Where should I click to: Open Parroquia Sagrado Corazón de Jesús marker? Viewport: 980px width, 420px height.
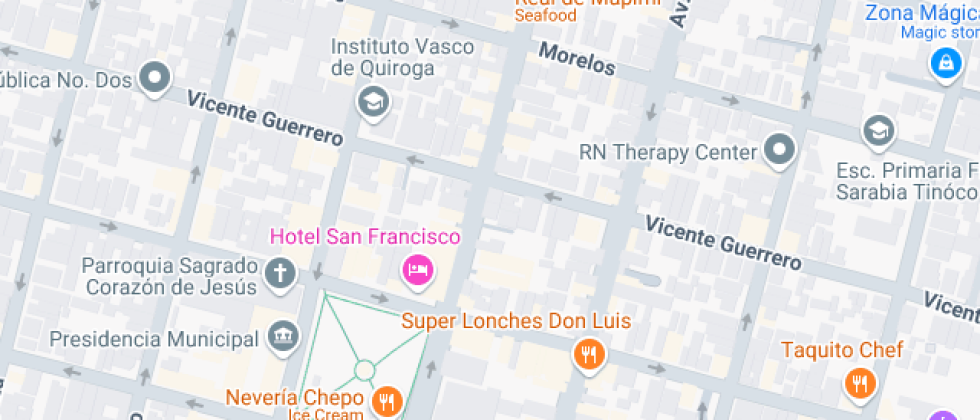click(x=281, y=271)
